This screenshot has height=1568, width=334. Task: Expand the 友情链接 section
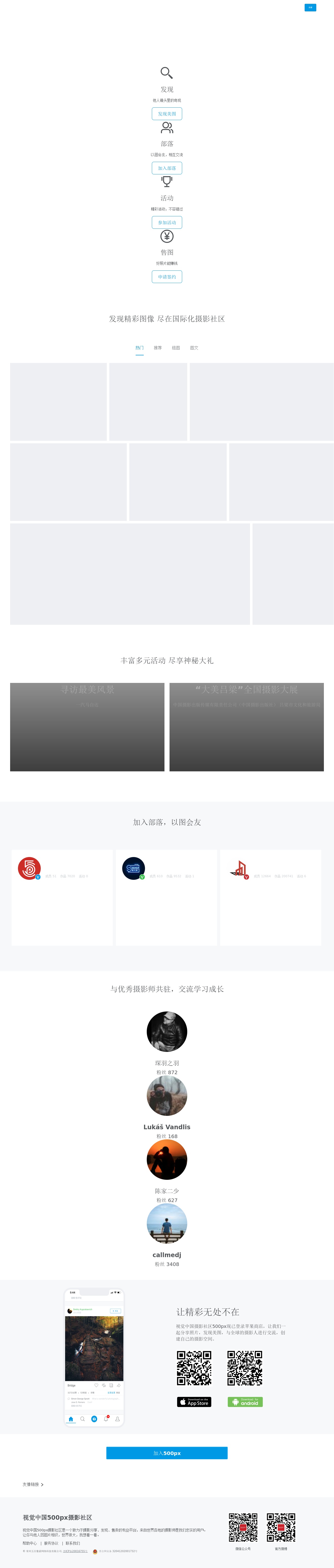click(33, 1485)
